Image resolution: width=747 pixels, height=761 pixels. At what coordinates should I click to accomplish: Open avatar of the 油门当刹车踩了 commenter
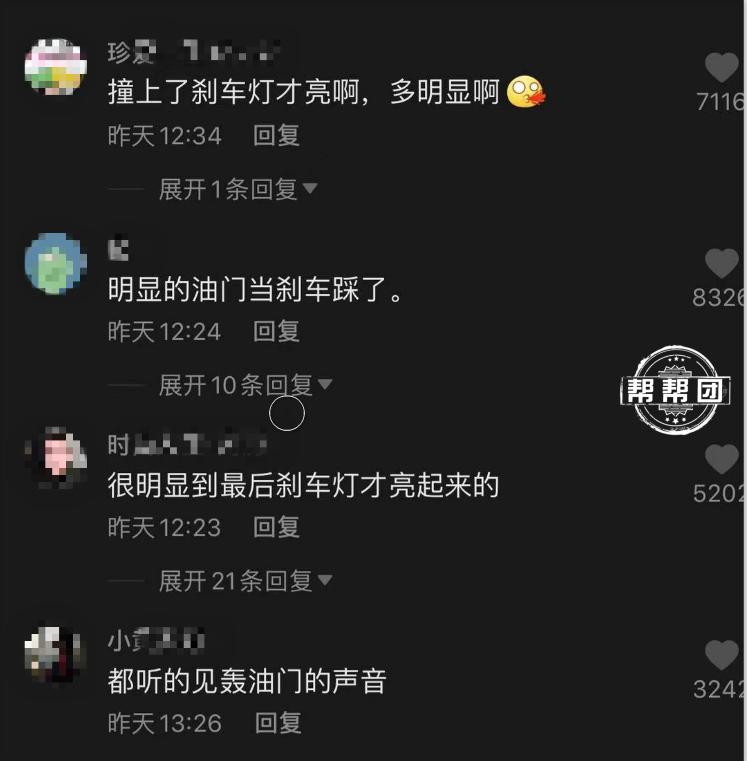coord(55,264)
